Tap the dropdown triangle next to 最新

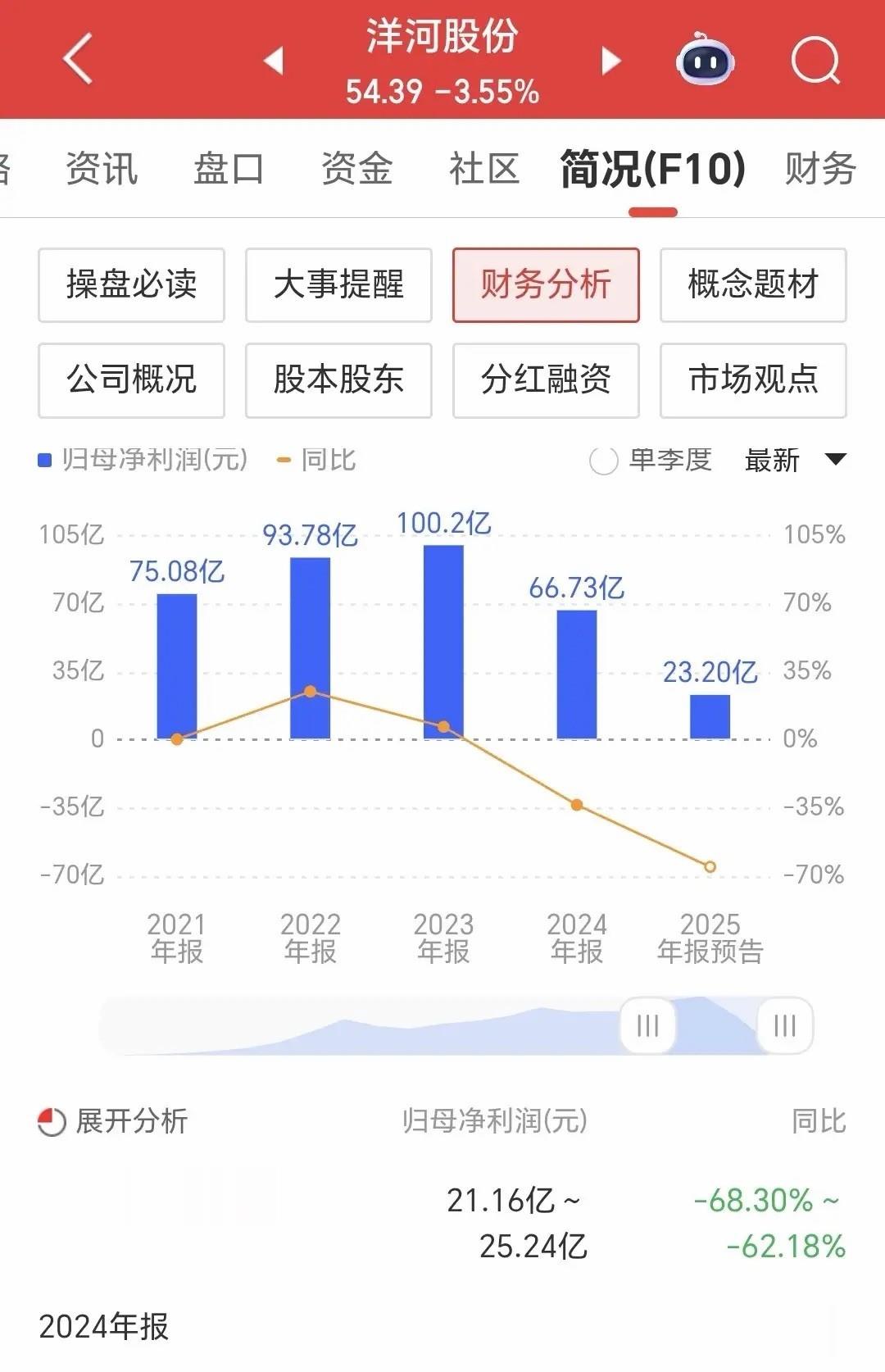pos(833,462)
